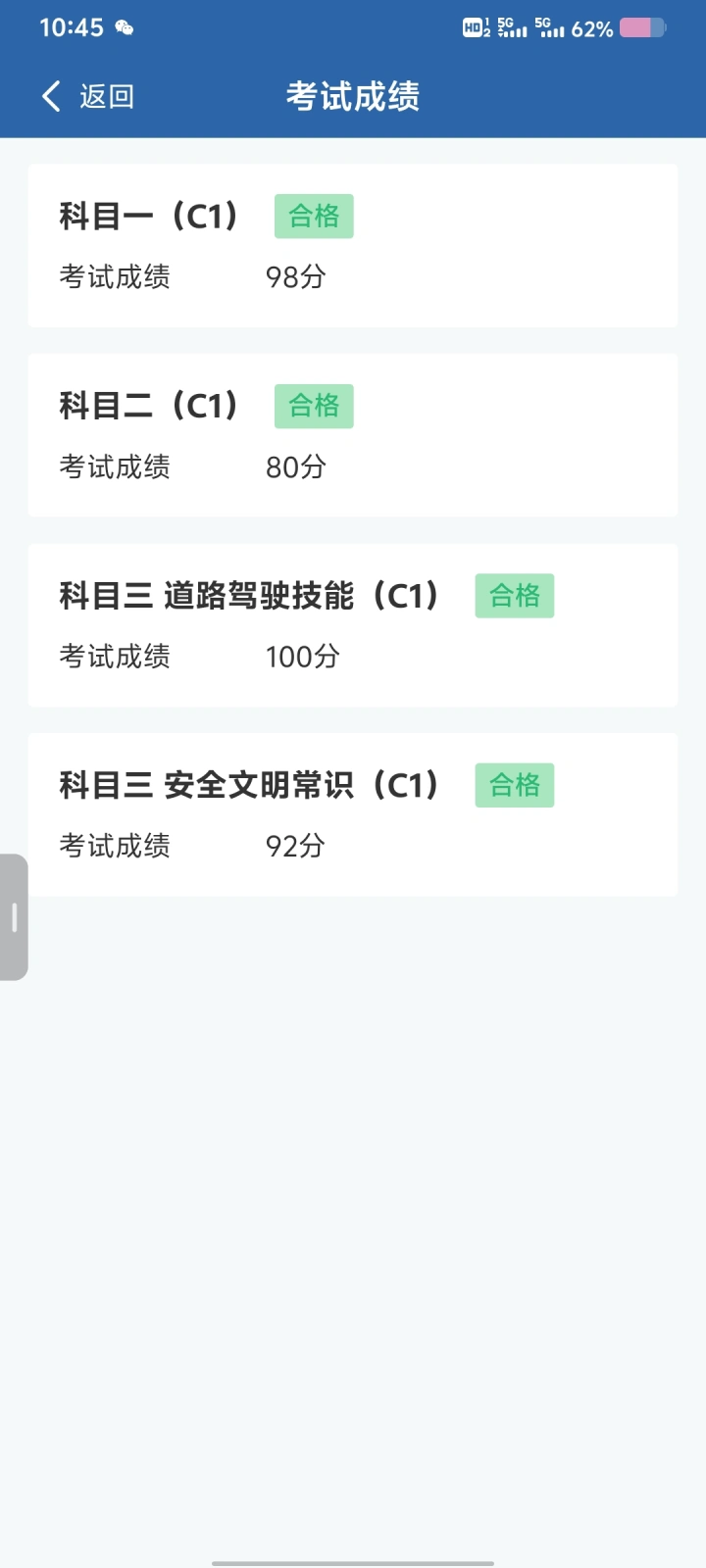The width and height of the screenshot is (706, 1568).
Task: Go back using the 返回 button
Action: (x=88, y=96)
